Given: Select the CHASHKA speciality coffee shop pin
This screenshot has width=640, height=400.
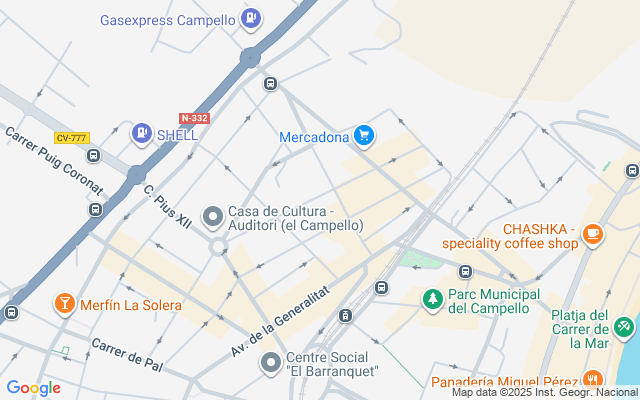Looking at the screenshot, I should (x=593, y=234).
